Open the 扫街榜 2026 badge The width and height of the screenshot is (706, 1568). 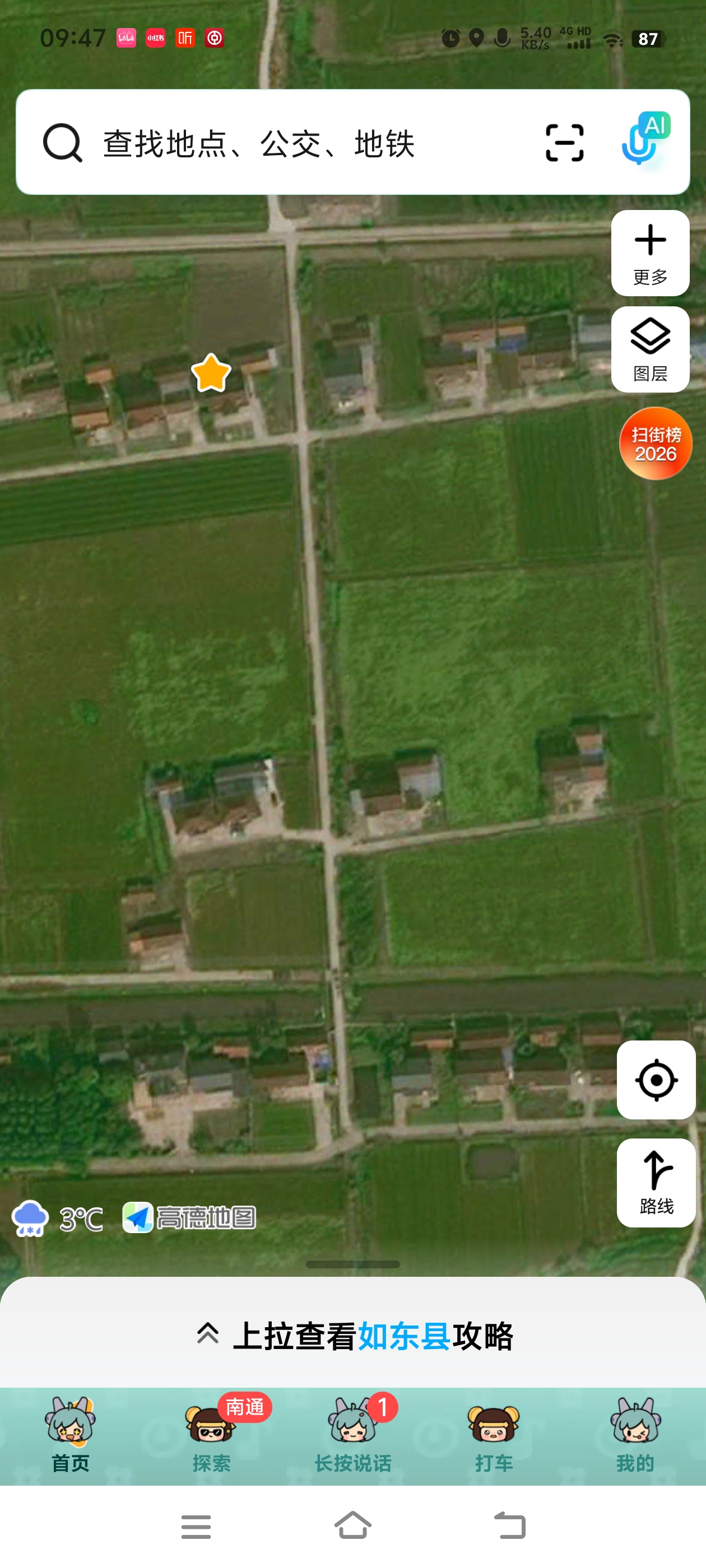tap(656, 444)
